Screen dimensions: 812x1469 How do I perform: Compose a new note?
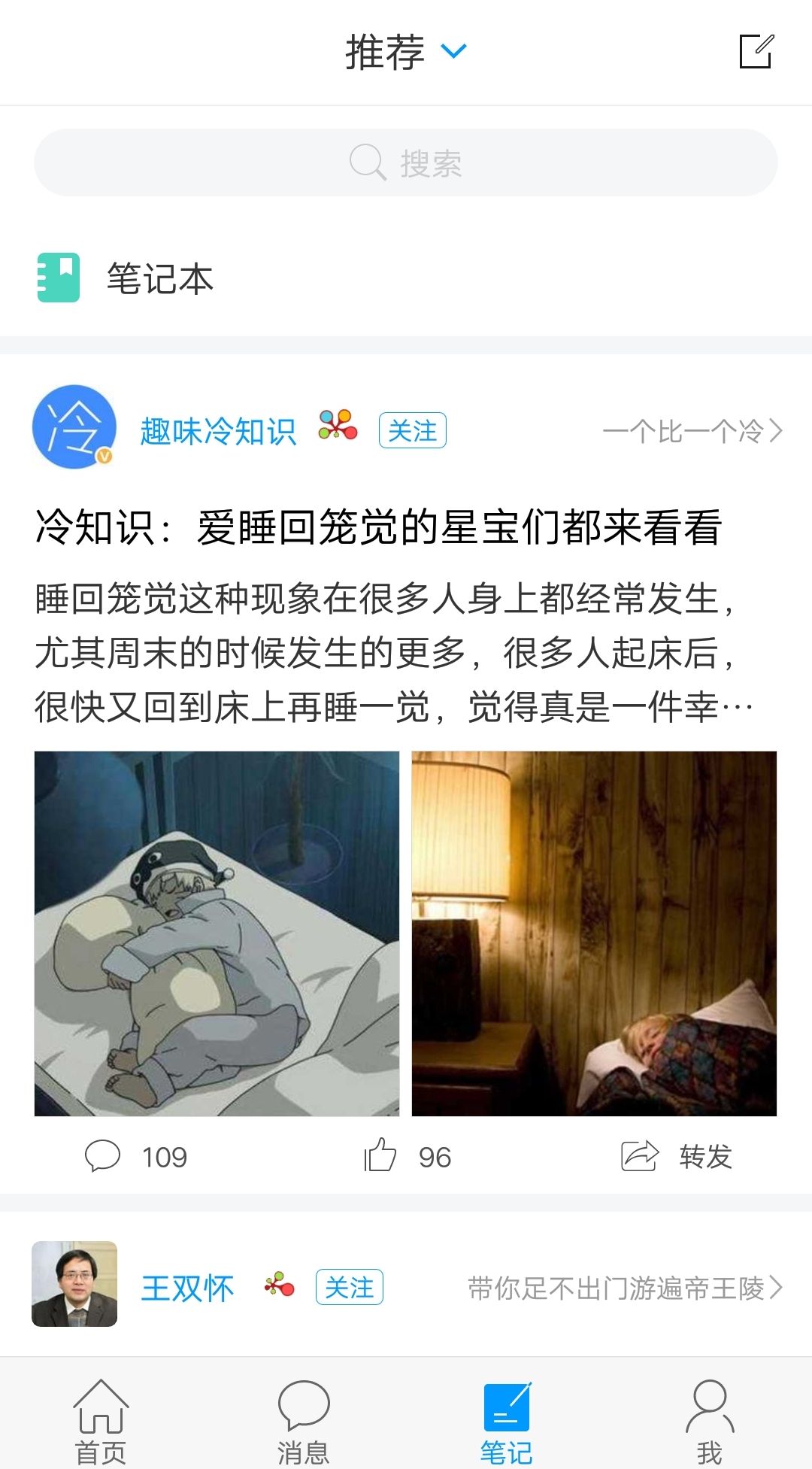pos(756,51)
